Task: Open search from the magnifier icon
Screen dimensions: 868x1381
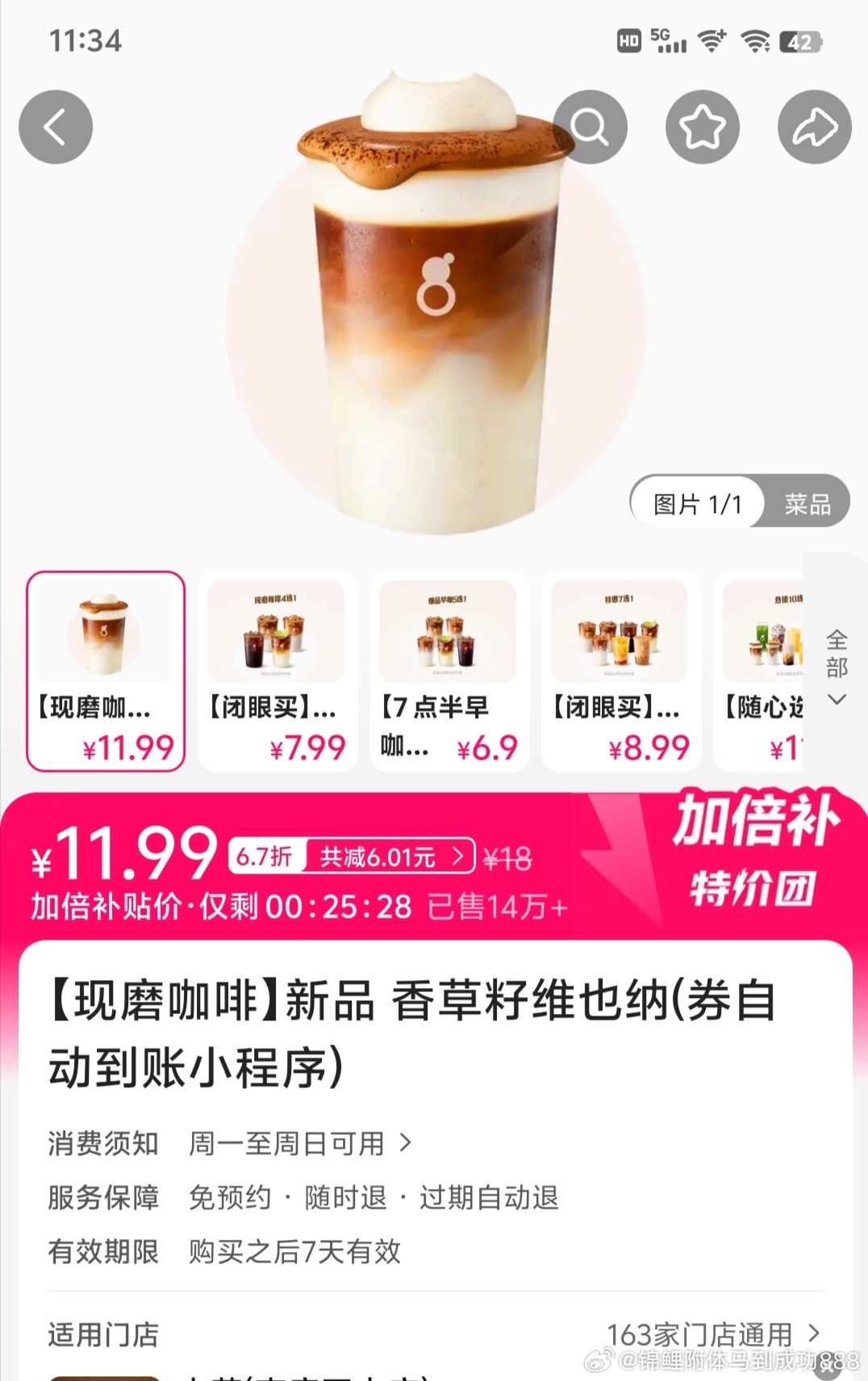Action: point(590,127)
